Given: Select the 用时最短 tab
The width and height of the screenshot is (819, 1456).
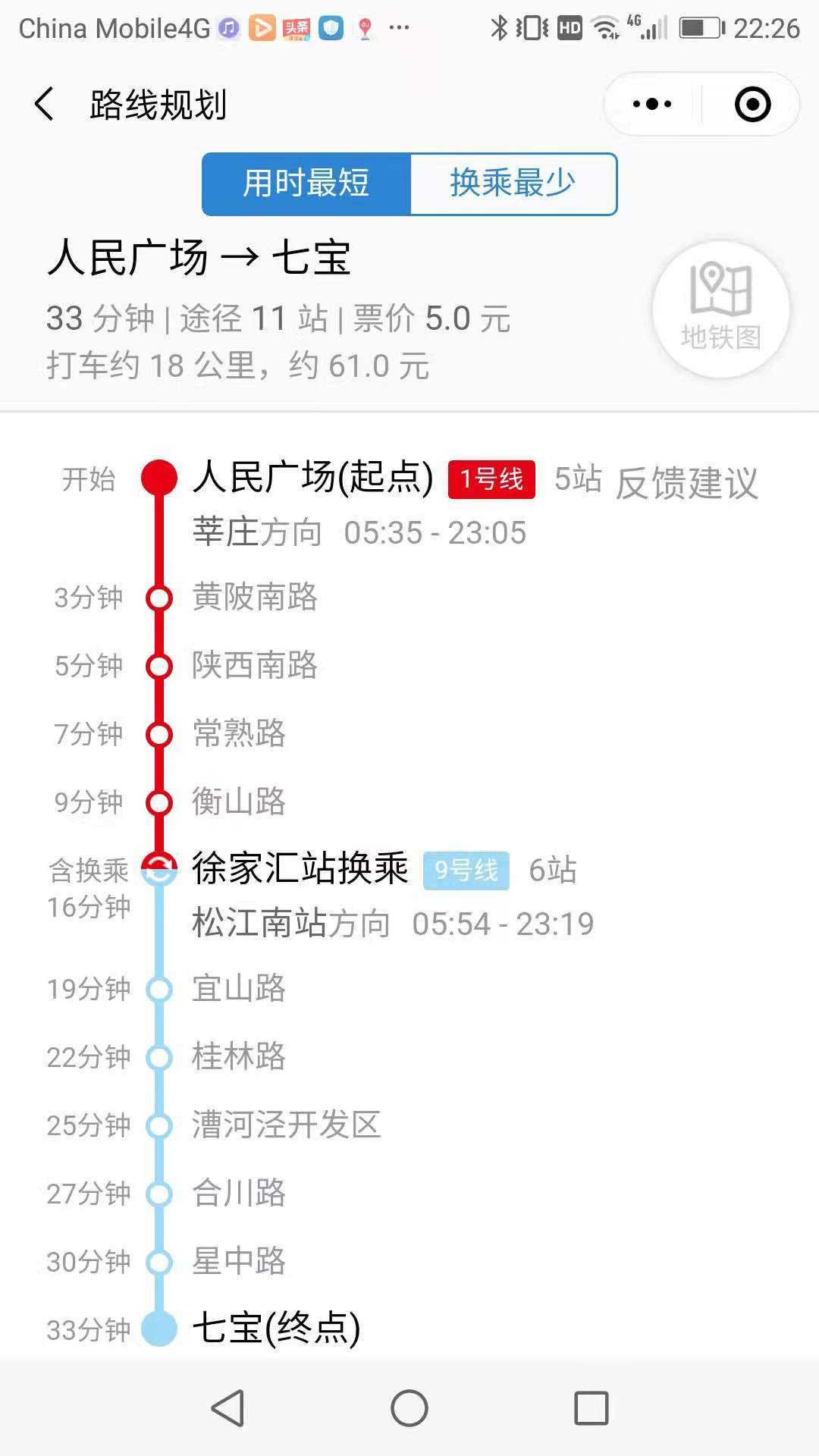Looking at the screenshot, I should (306, 184).
